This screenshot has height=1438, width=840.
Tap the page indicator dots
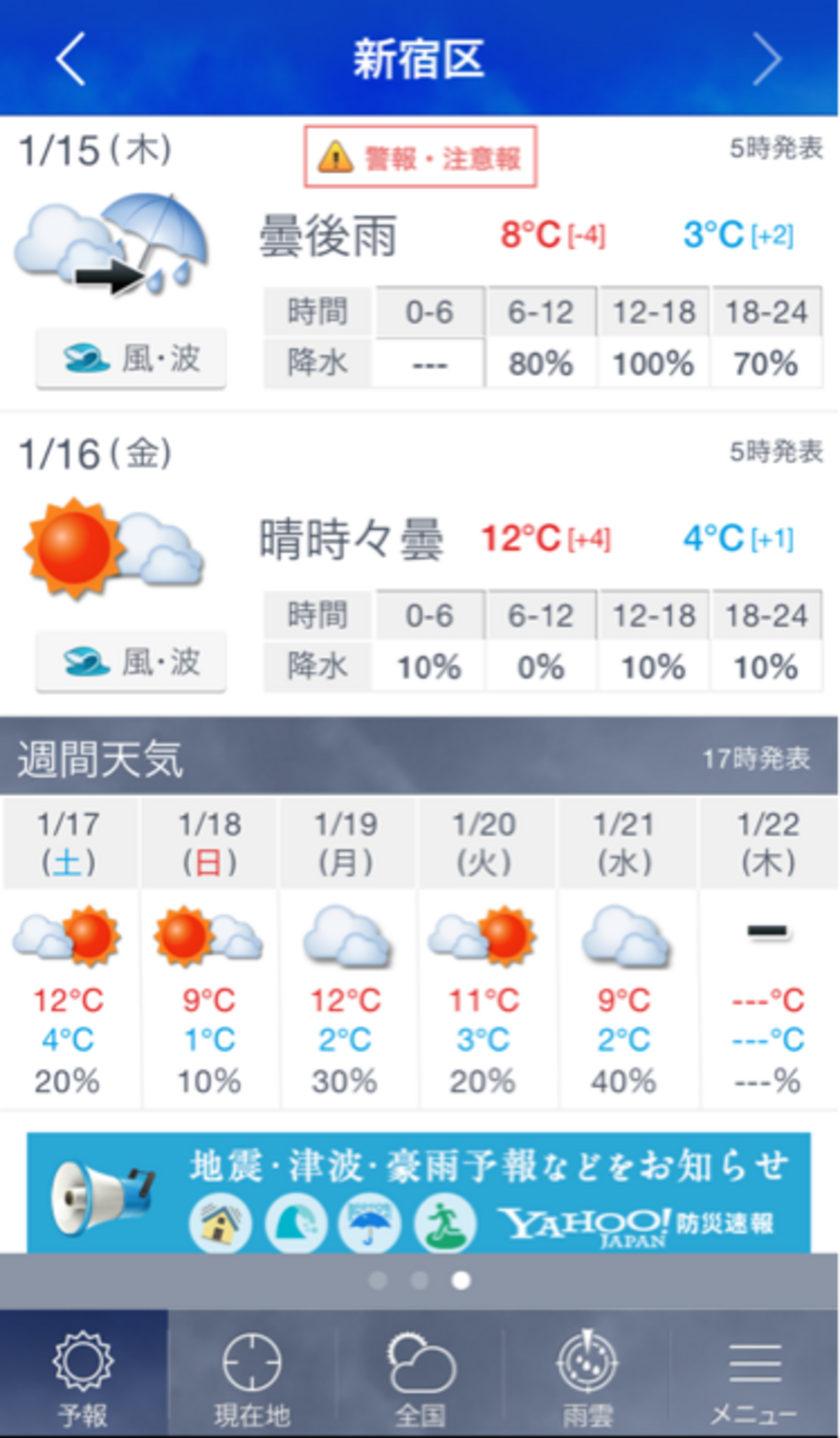click(x=419, y=1280)
